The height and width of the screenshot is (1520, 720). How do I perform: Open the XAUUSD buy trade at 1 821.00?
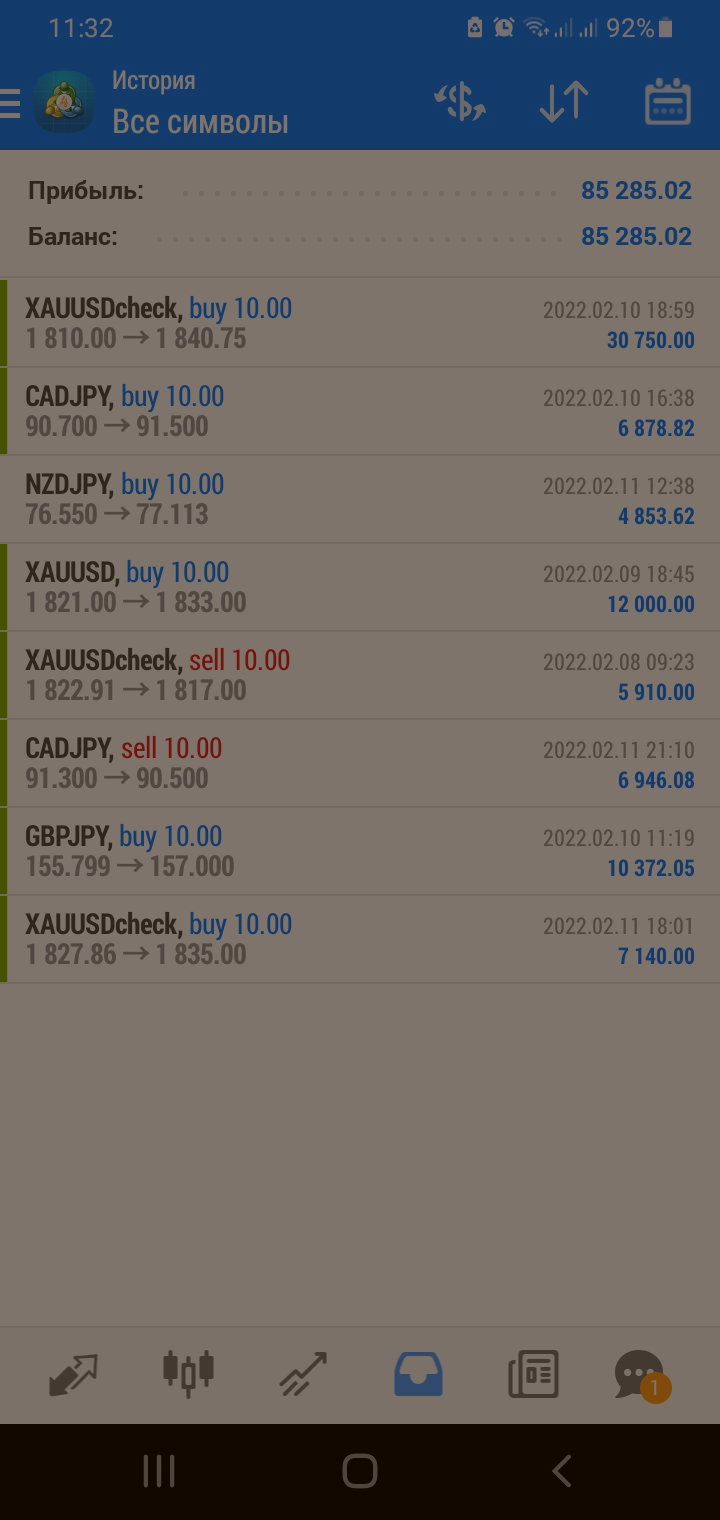[360, 588]
